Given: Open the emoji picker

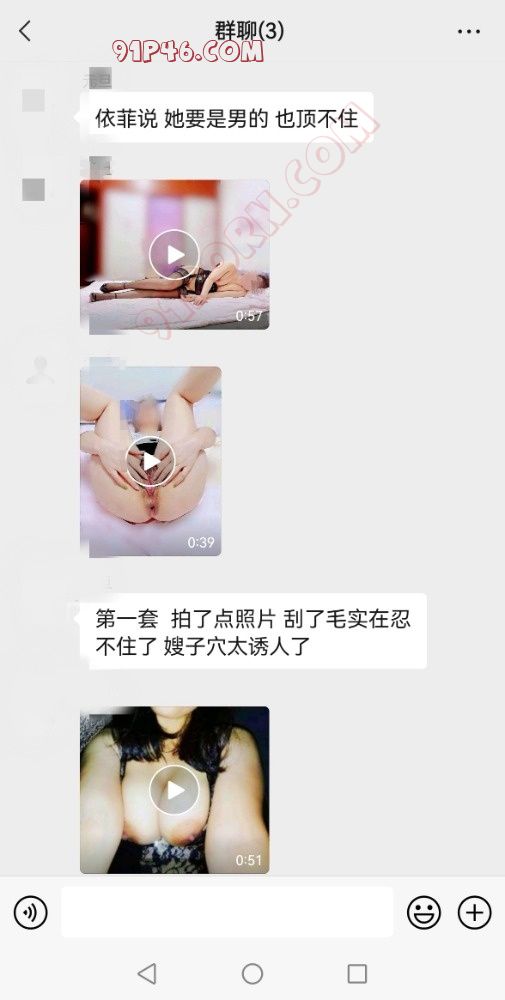Looking at the screenshot, I should (424, 912).
